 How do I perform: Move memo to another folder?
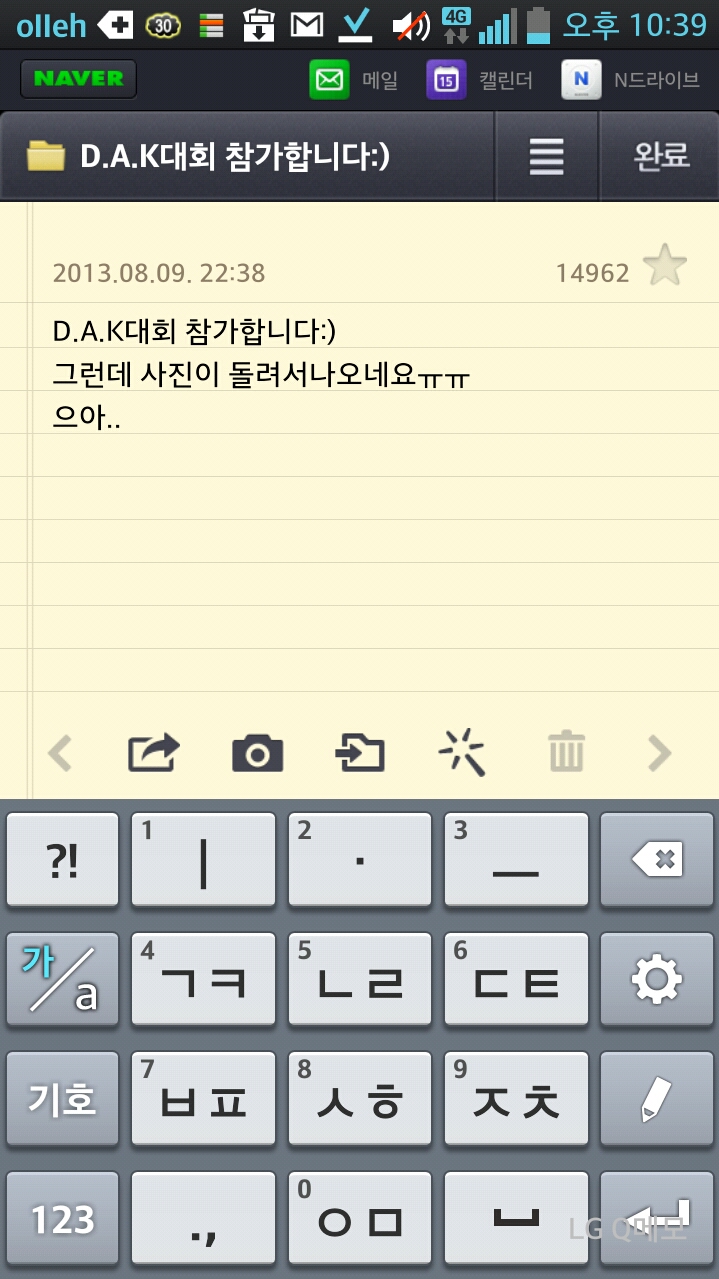coord(360,753)
